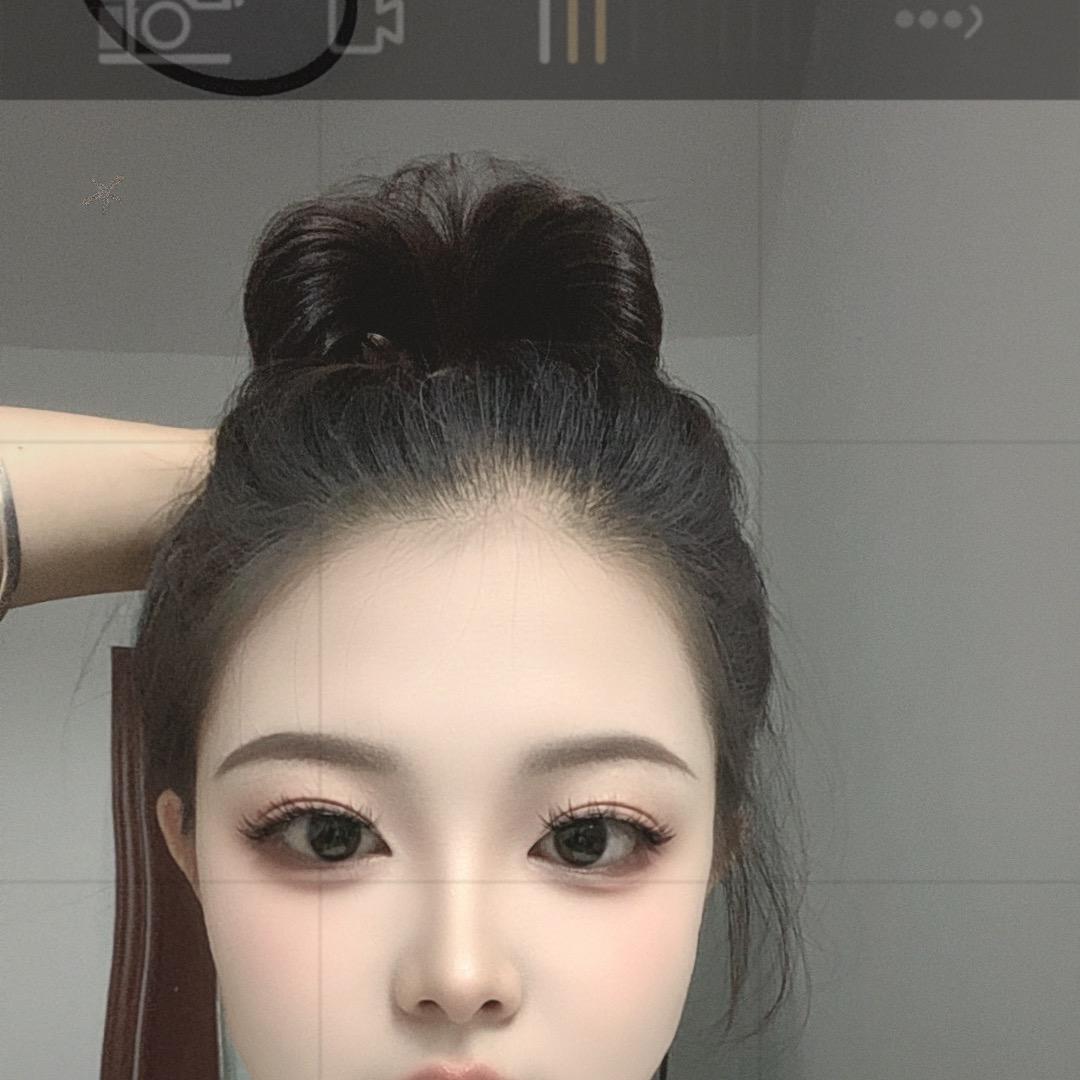
Task: Open the three vertical bars option
Action: click(x=572, y=30)
